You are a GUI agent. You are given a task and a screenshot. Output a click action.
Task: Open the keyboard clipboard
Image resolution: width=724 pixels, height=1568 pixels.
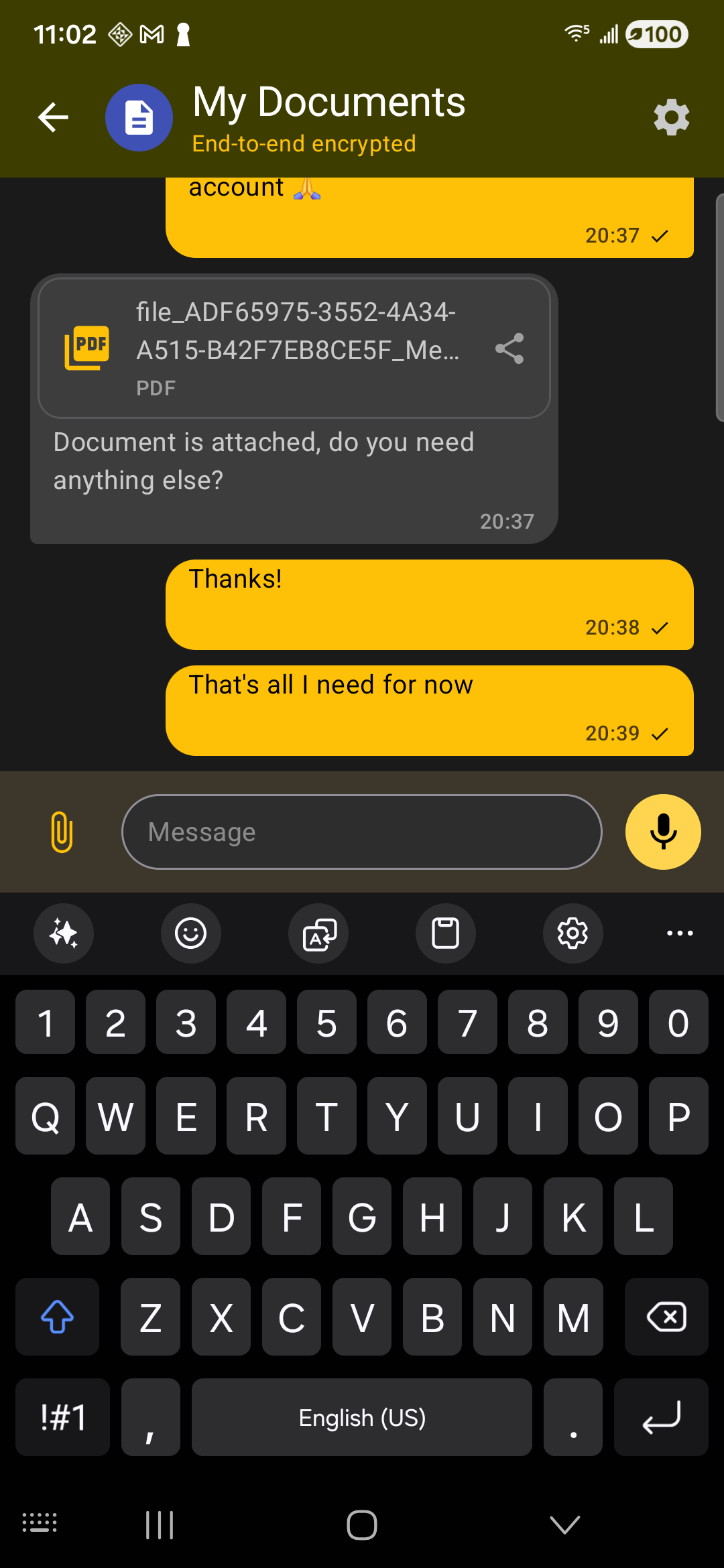[x=446, y=933]
